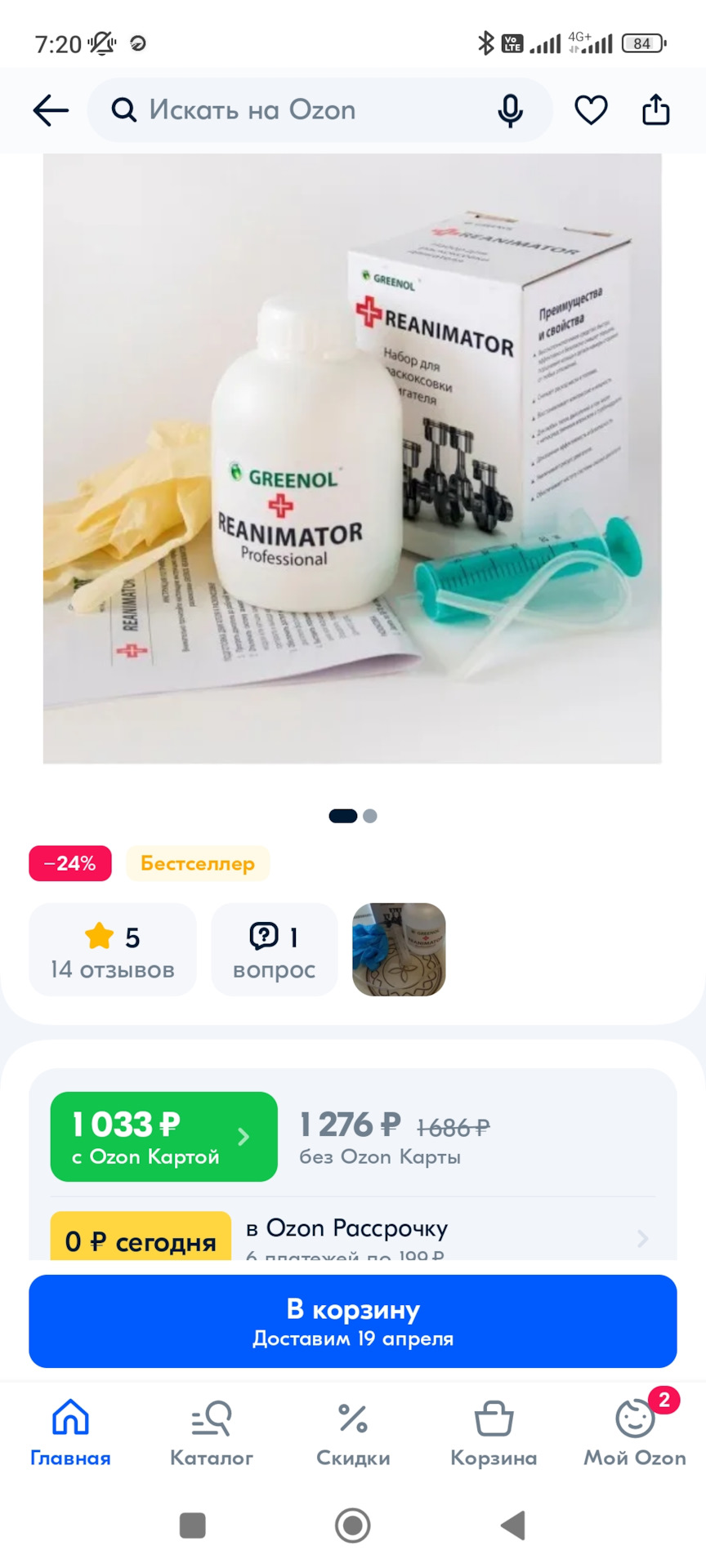Open the Greenol Reanimator product photo

[352, 457]
